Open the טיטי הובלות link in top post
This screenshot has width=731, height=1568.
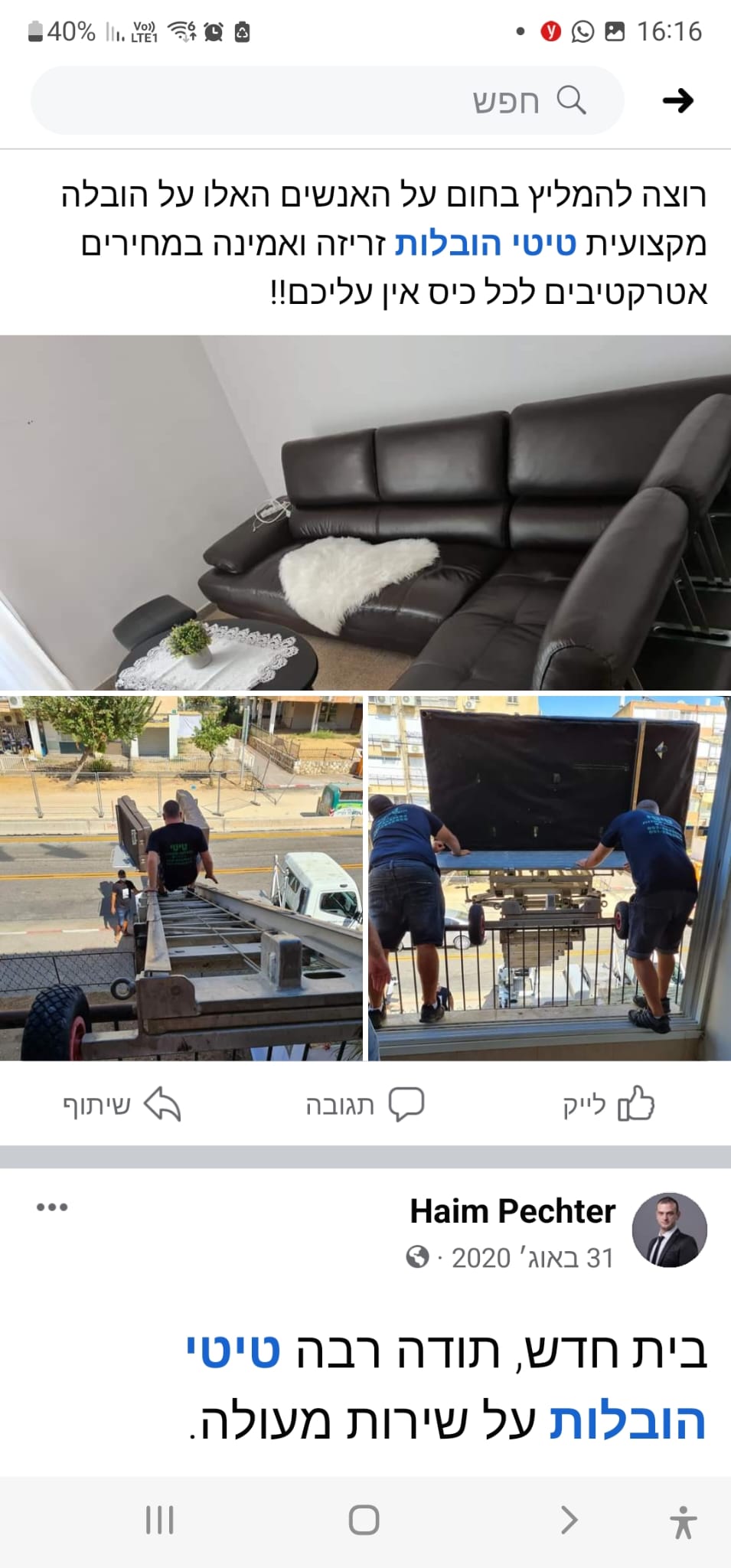(x=485, y=243)
